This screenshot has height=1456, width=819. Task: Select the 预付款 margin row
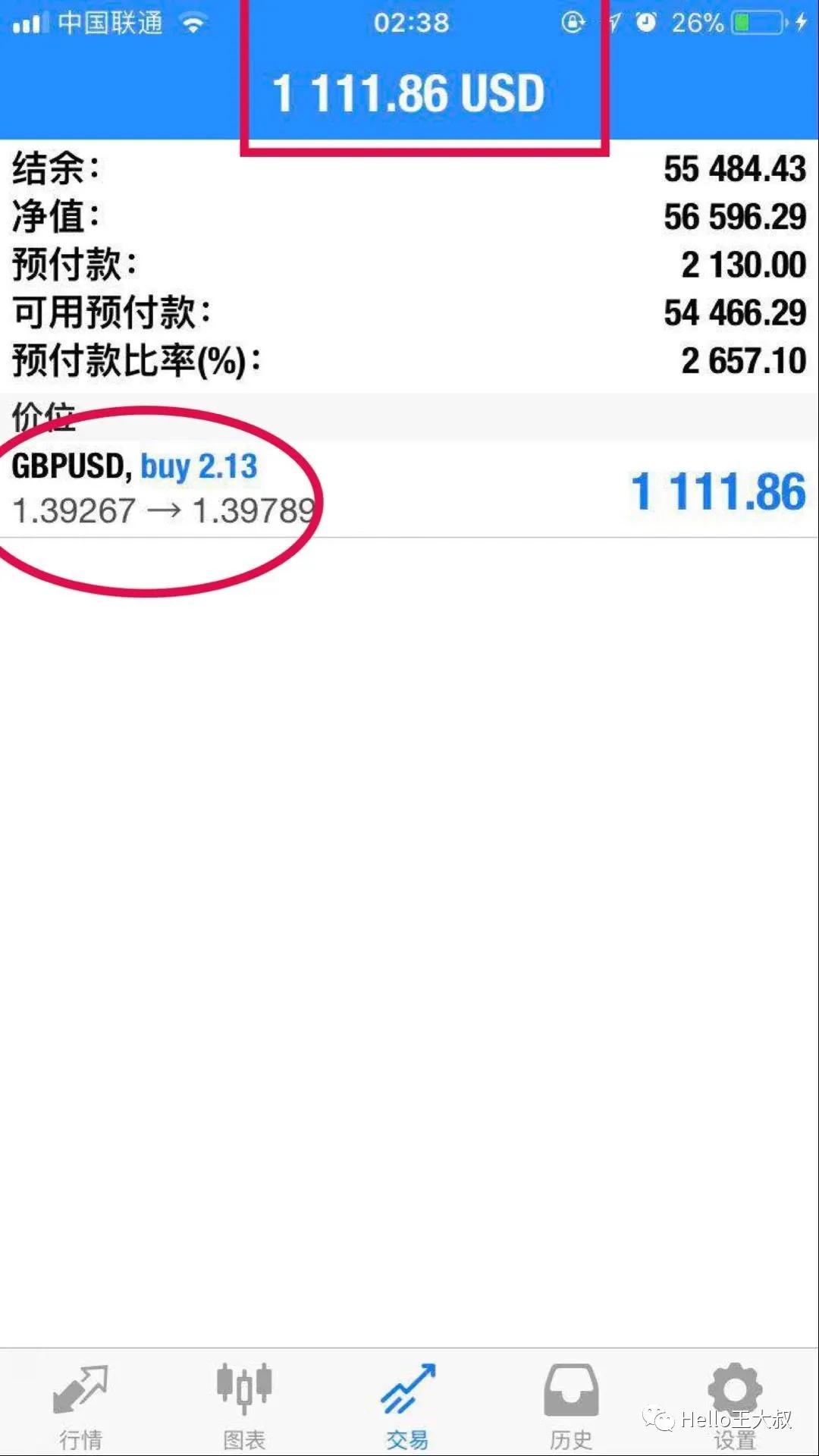coord(409,265)
